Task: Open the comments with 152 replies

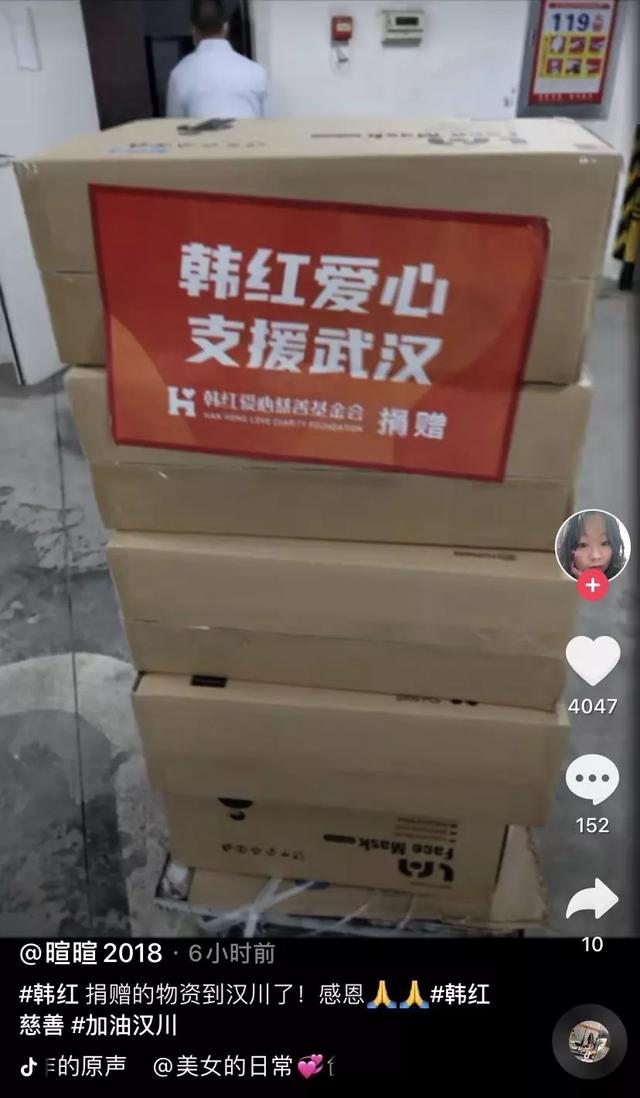Action: point(593,780)
